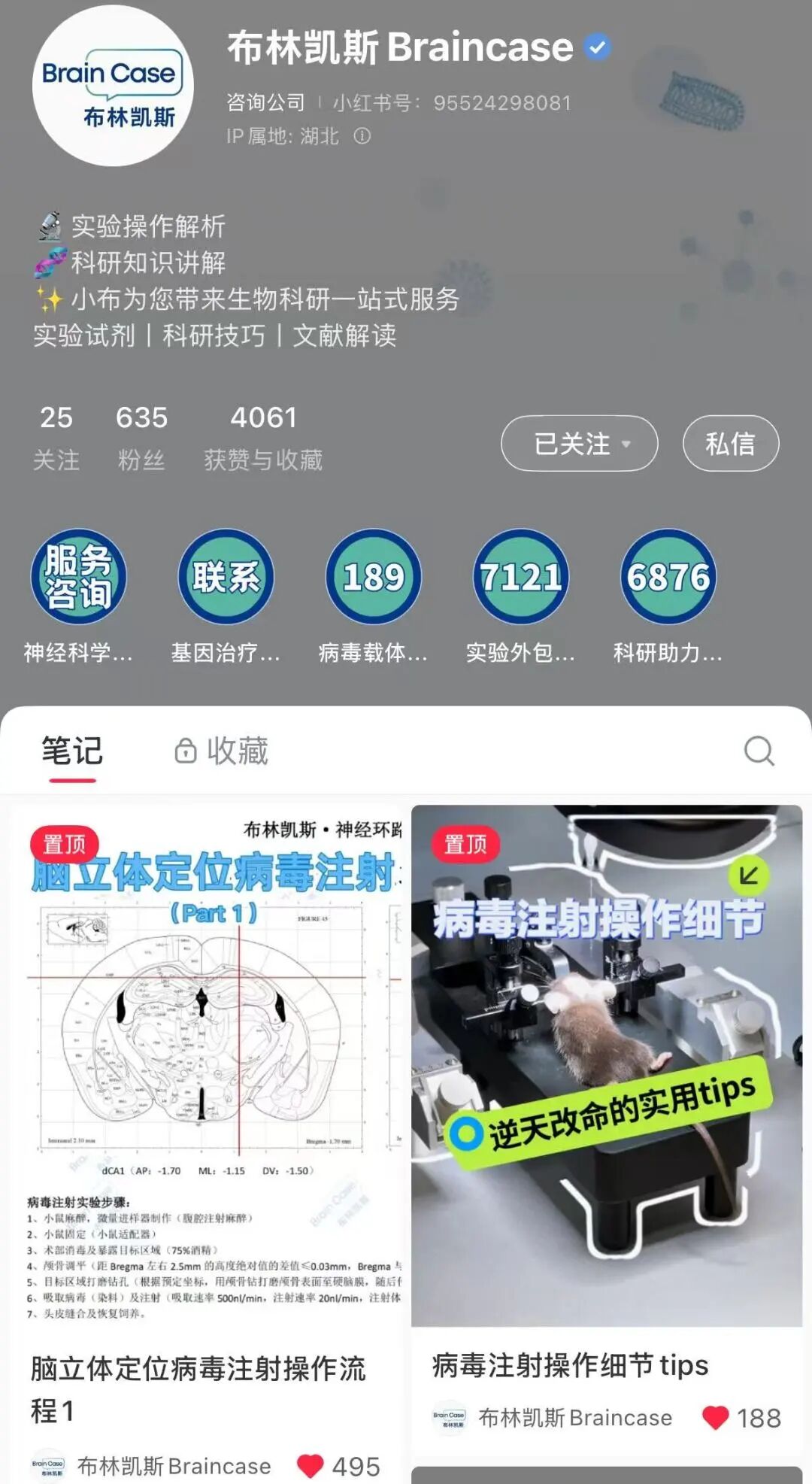Screen dimensions: 812x1484
Task: Like the 病毒注射操作细节 tips note
Action: tap(715, 1418)
